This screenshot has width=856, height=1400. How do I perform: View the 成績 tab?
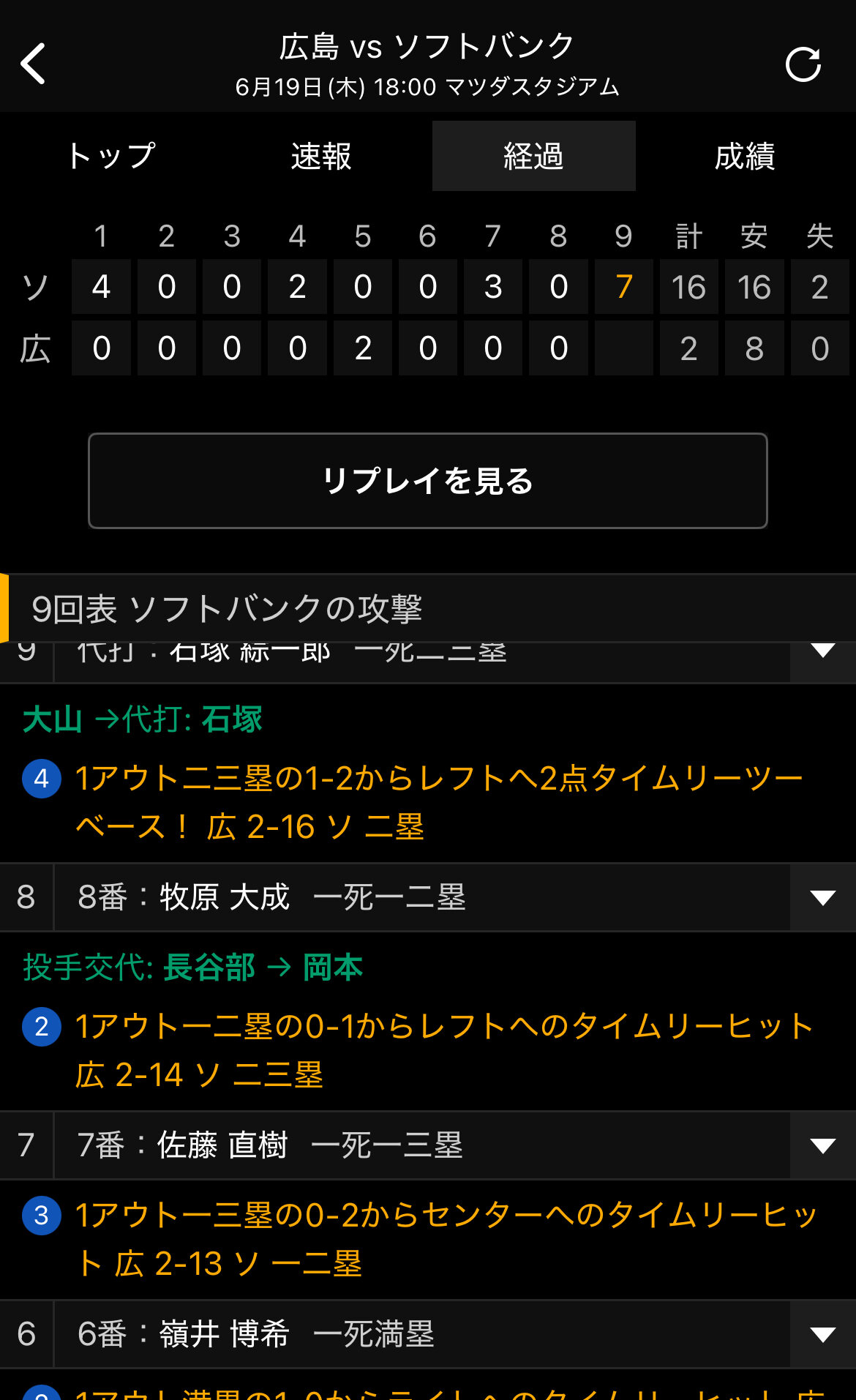tap(745, 156)
